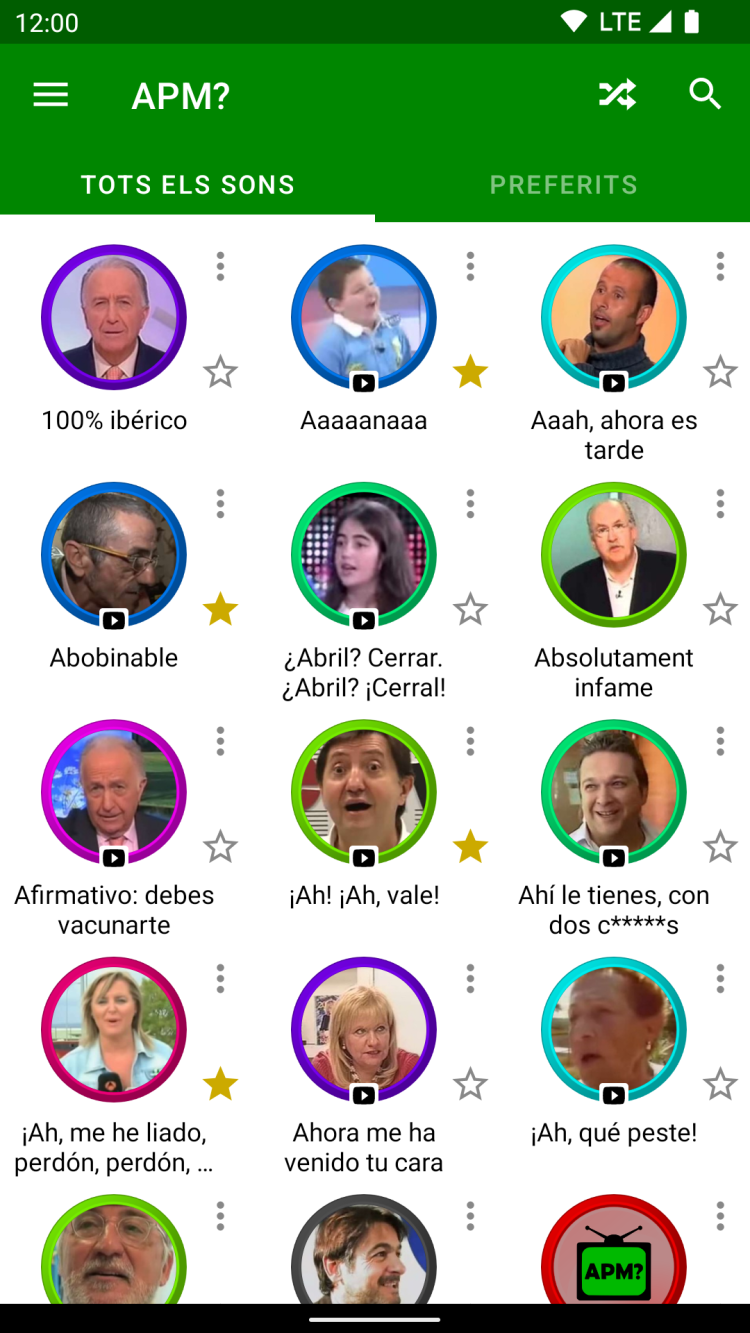Open options for "Ahora me ha venido tu cara"
Image resolution: width=750 pixels, height=1333 pixels.
(470, 978)
